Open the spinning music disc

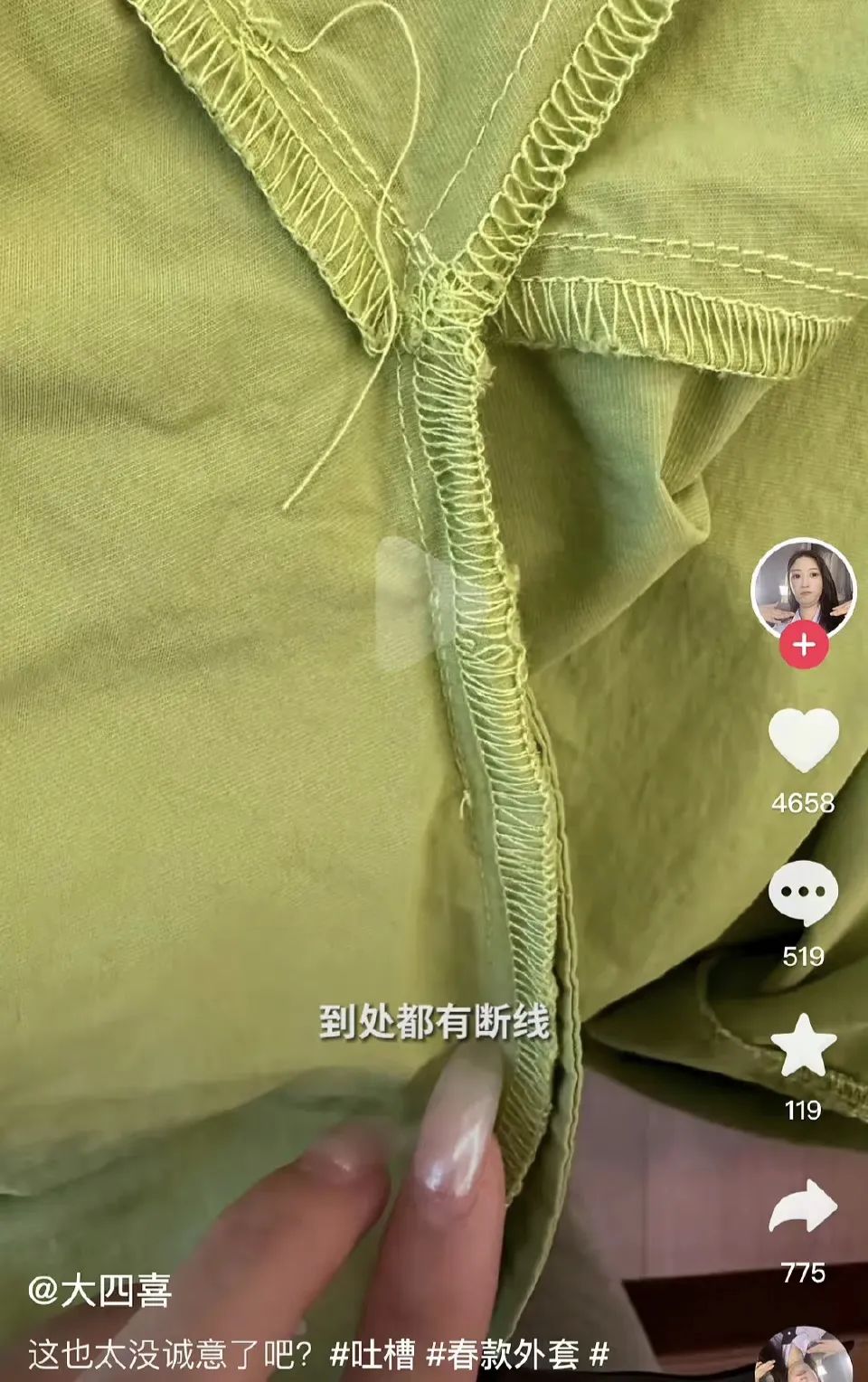click(x=805, y=1357)
